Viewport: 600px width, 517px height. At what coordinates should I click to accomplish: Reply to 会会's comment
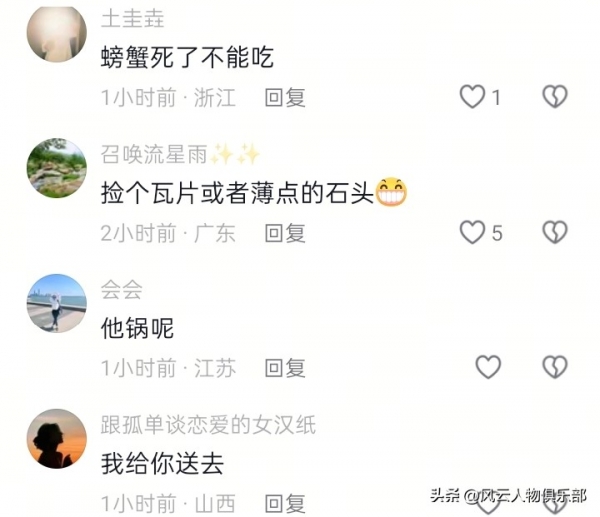285,367
